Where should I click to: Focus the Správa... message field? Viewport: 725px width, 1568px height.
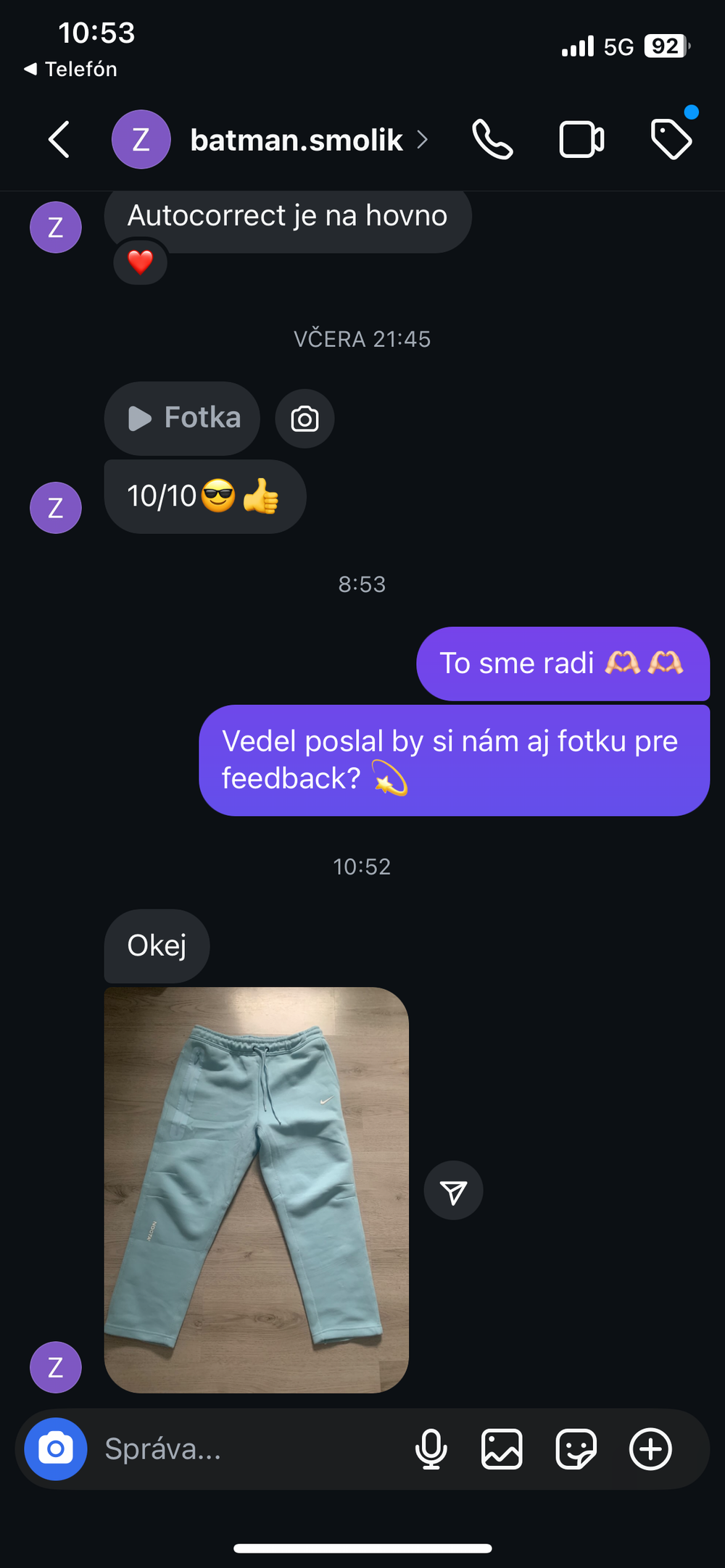246,1449
